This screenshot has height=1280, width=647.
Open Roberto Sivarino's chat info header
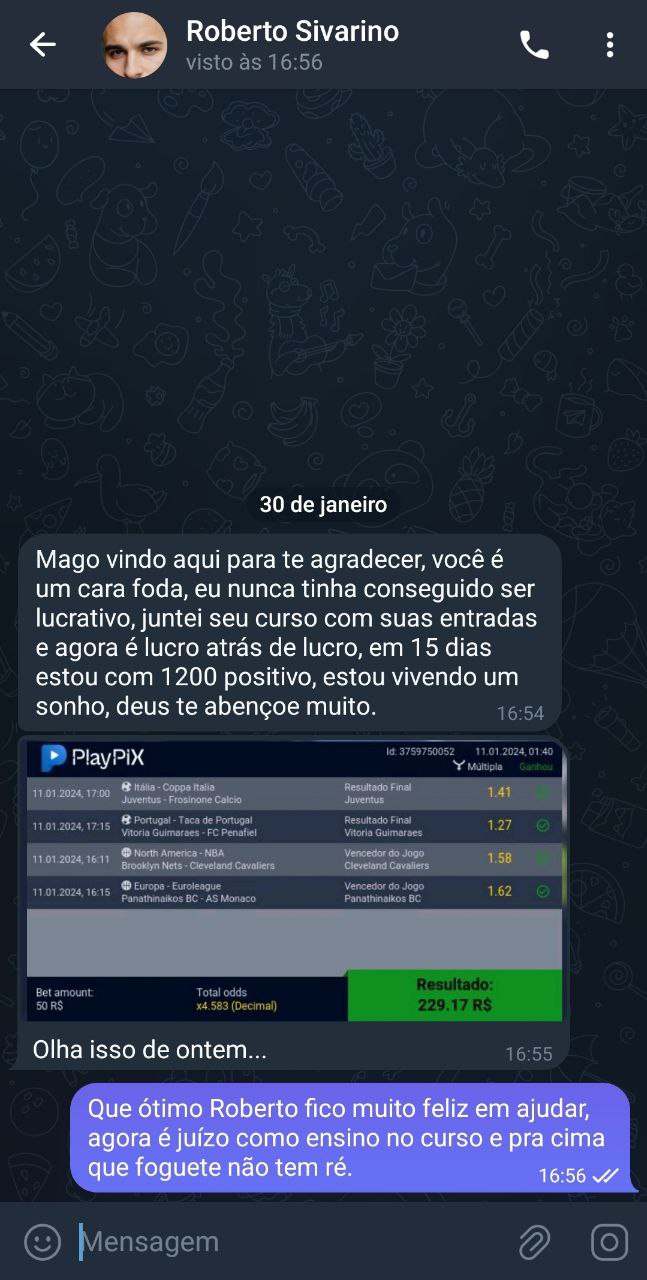click(292, 44)
